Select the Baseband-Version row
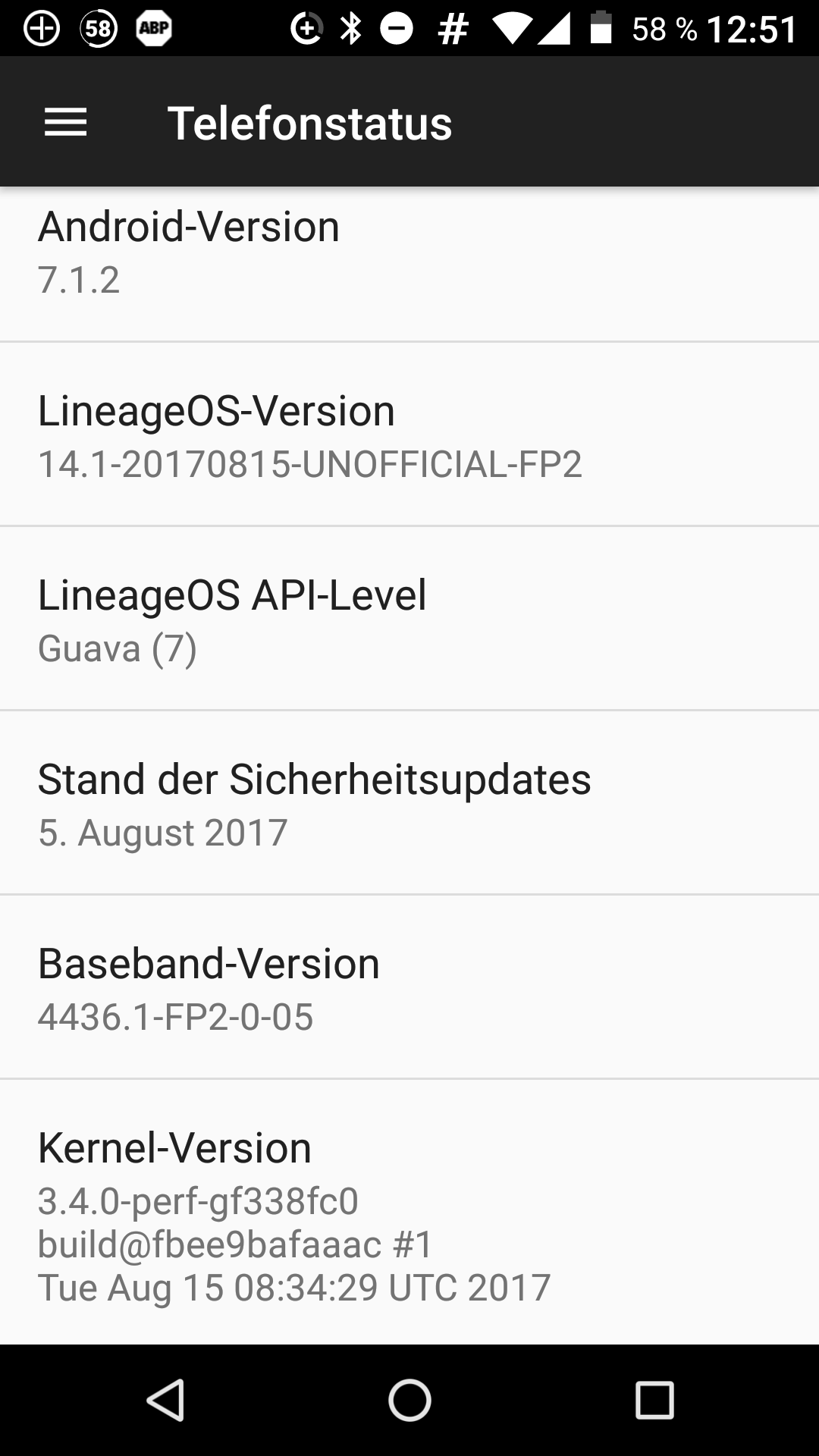 click(409, 987)
